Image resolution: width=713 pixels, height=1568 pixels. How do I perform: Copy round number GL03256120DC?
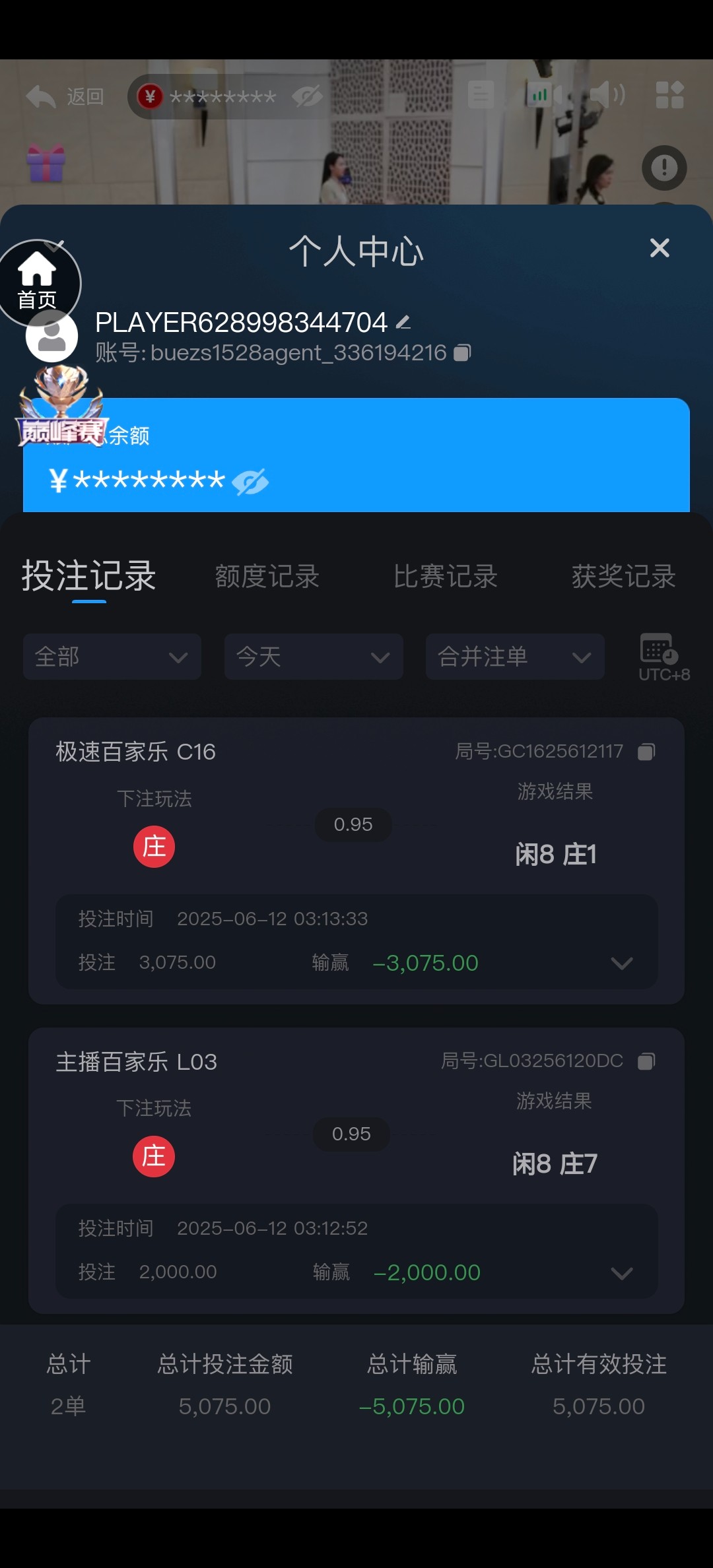tap(646, 1061)
